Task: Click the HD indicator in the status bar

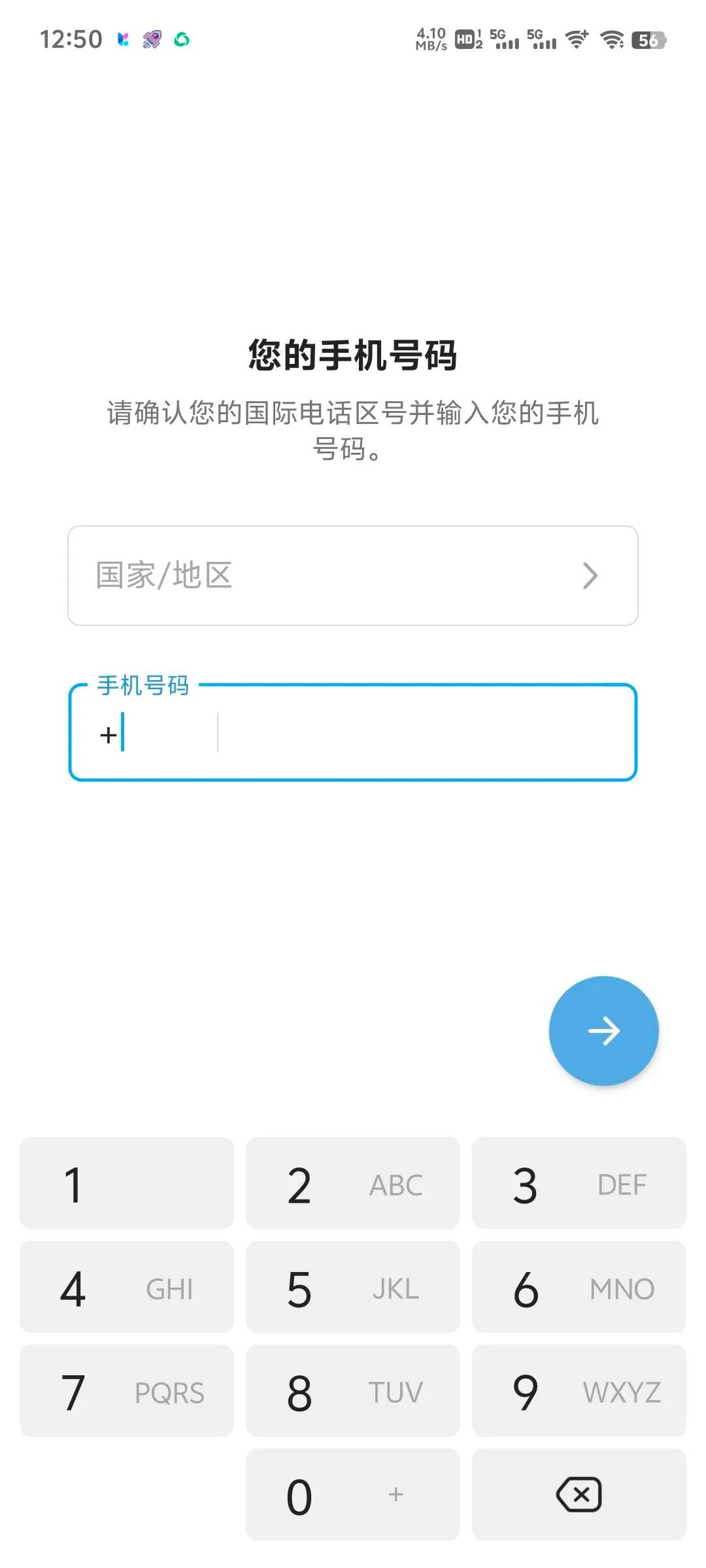Action: pos(465,39)
